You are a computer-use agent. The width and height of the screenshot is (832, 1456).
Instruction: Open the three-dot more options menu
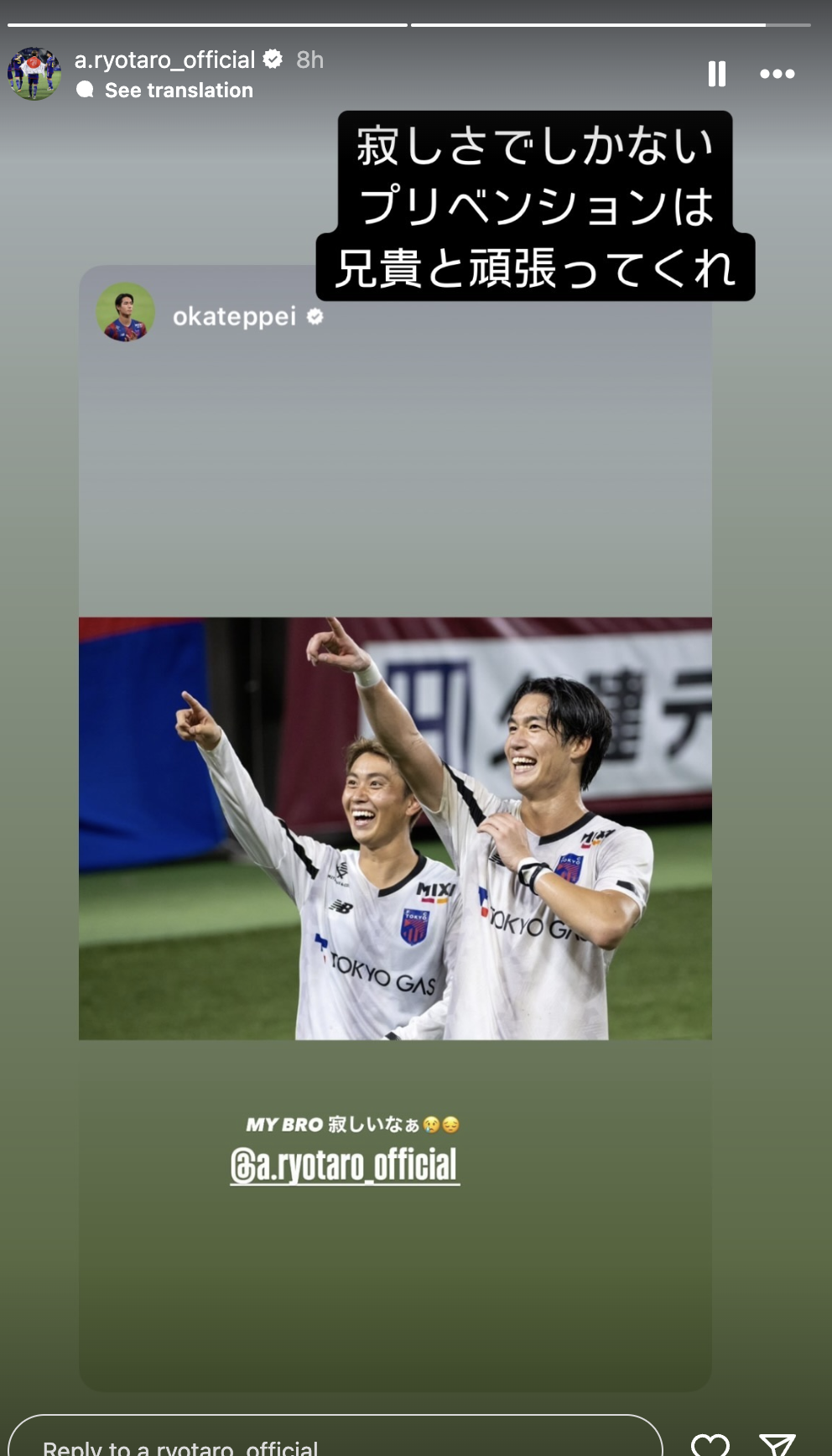coord(777,74)
